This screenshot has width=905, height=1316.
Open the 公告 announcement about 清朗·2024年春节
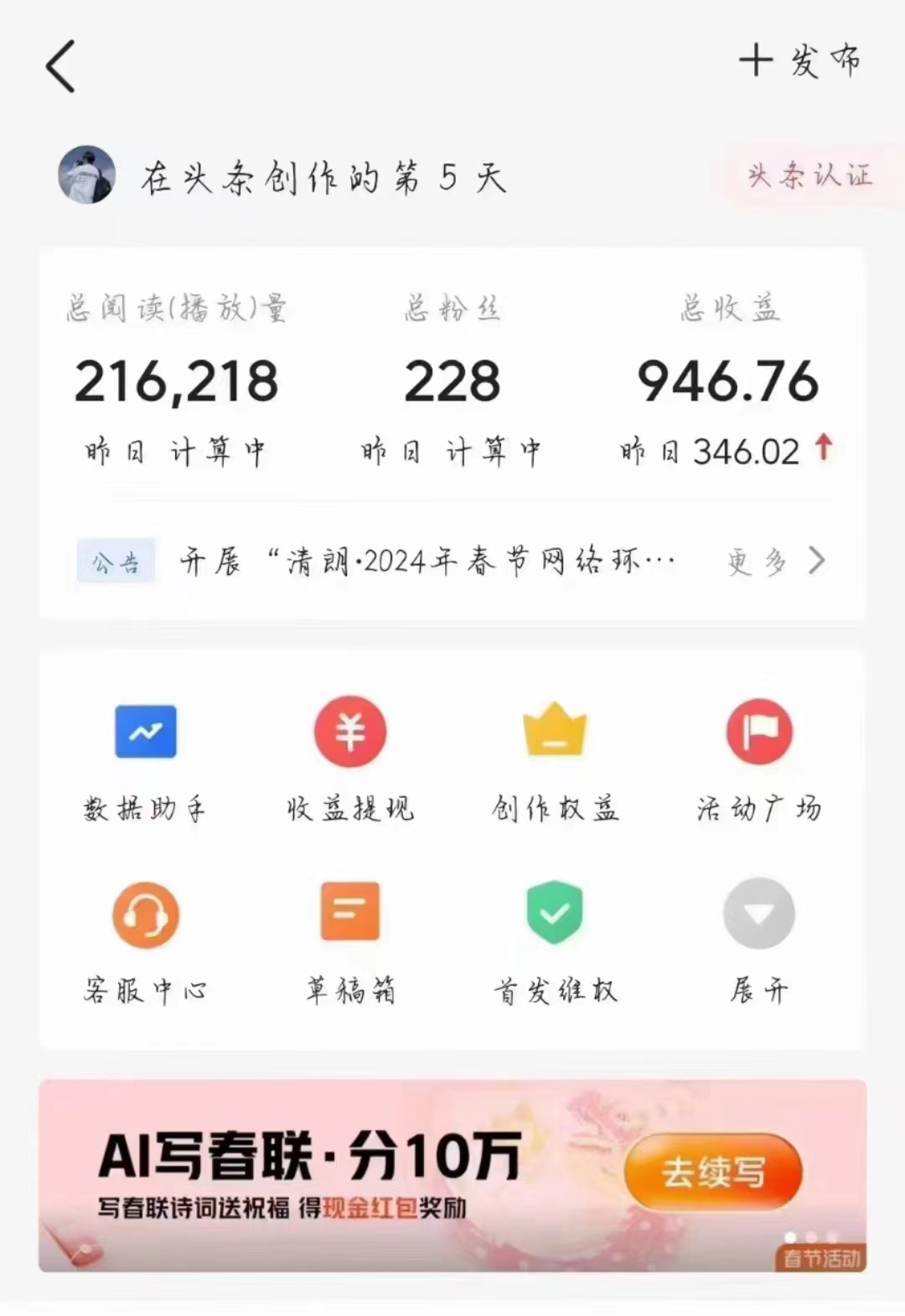click(x=427, y=561)
